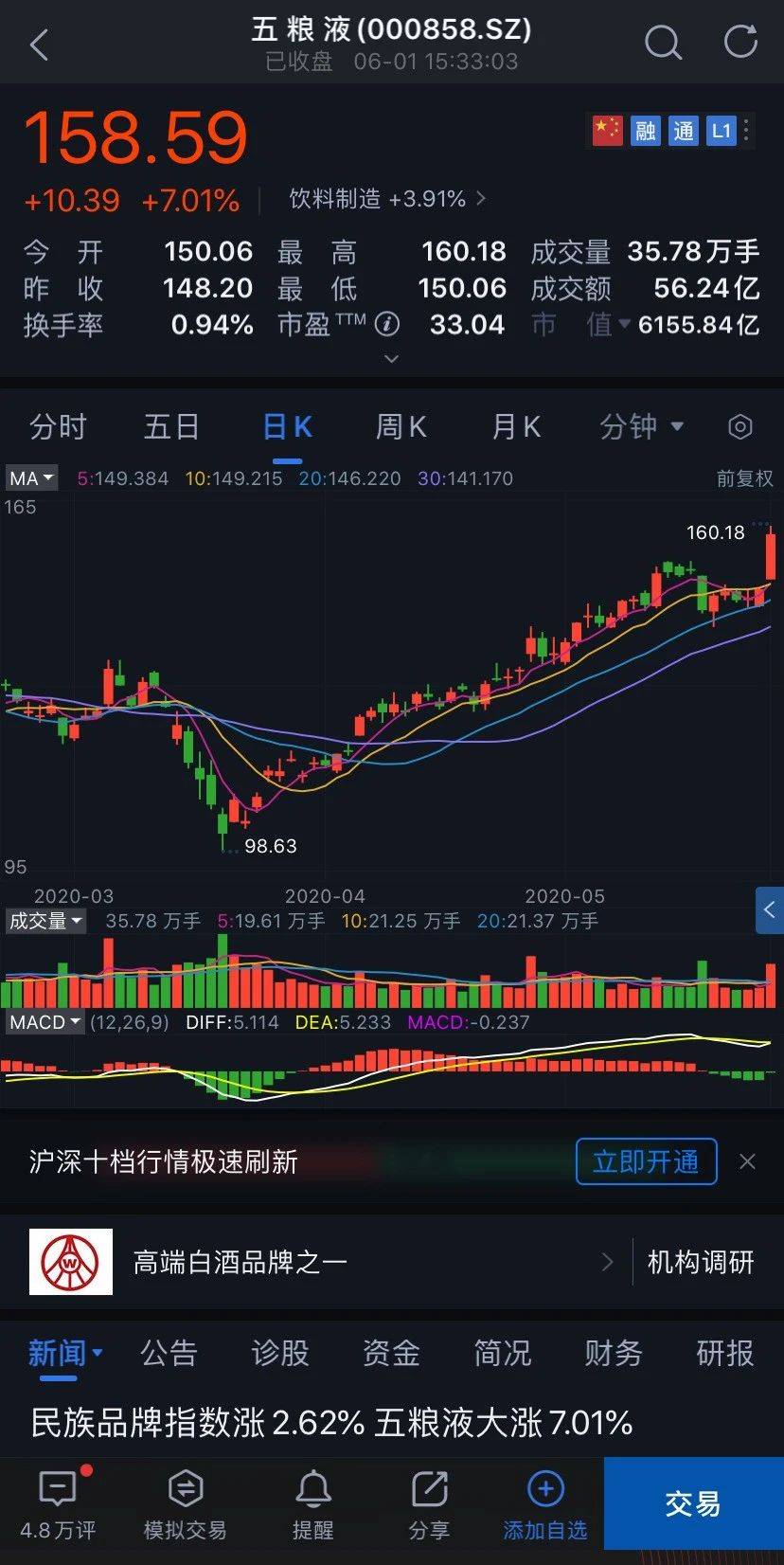Switch to the 分时 chart tab
This screenshot has width=784, height=1565.
(58, 427)
